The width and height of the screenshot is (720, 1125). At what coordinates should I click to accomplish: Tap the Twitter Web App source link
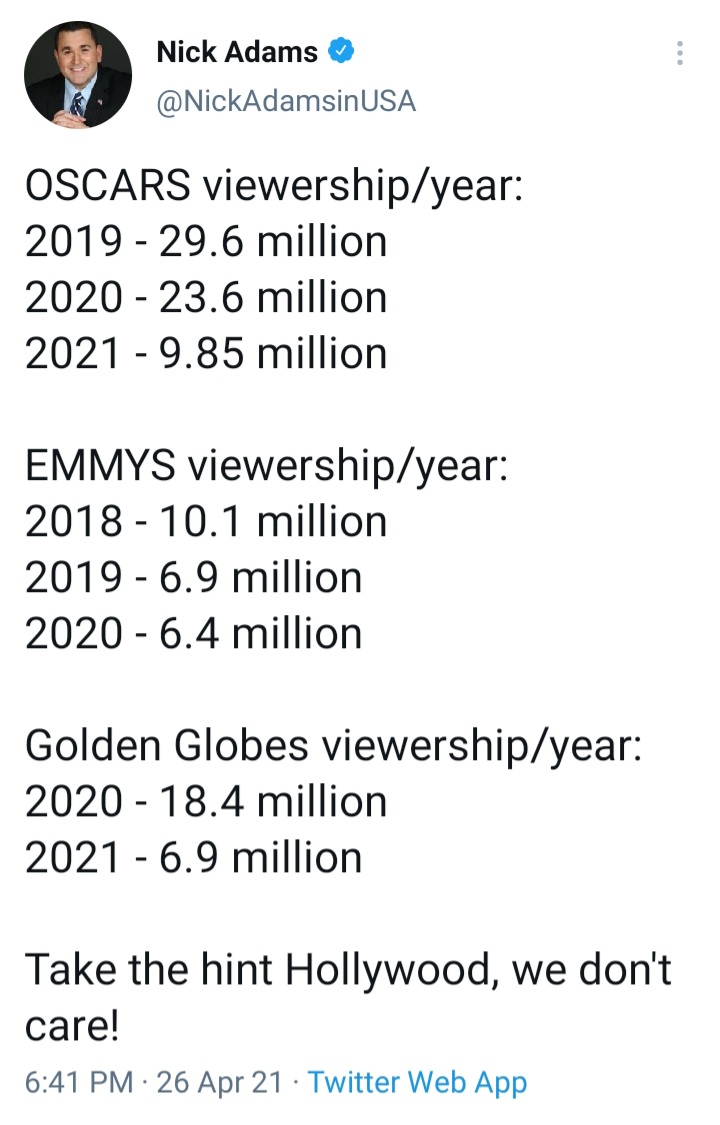pyautogui.click(x=417, y=1081)
